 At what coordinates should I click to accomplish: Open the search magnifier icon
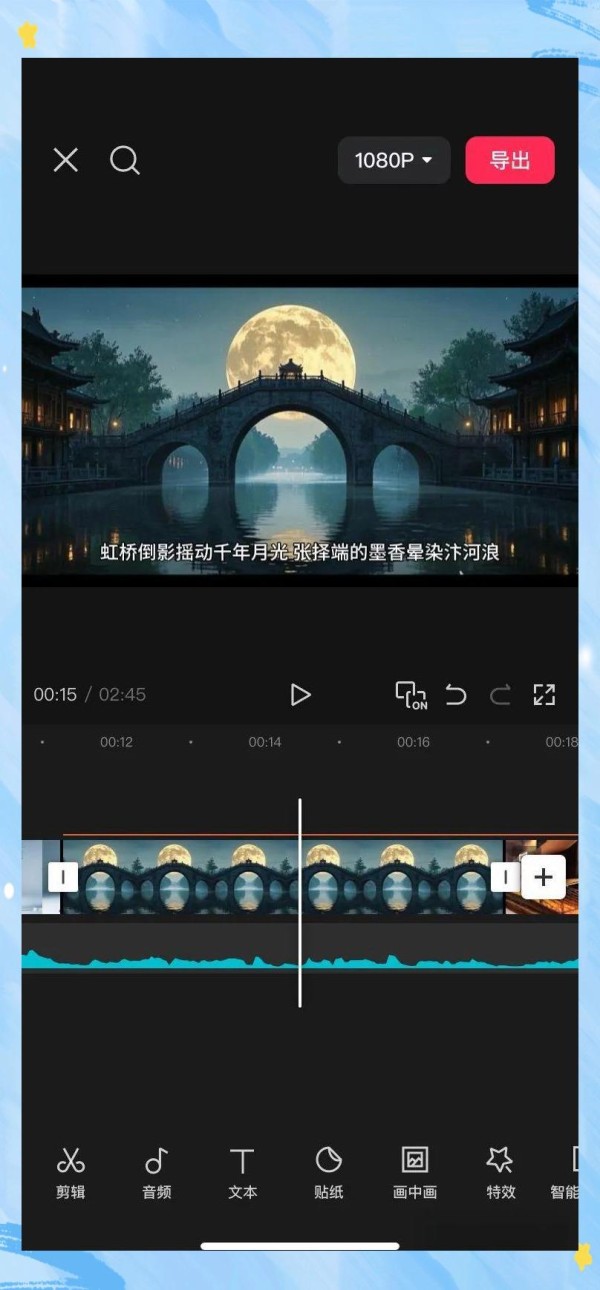click(x=125, y=161)
